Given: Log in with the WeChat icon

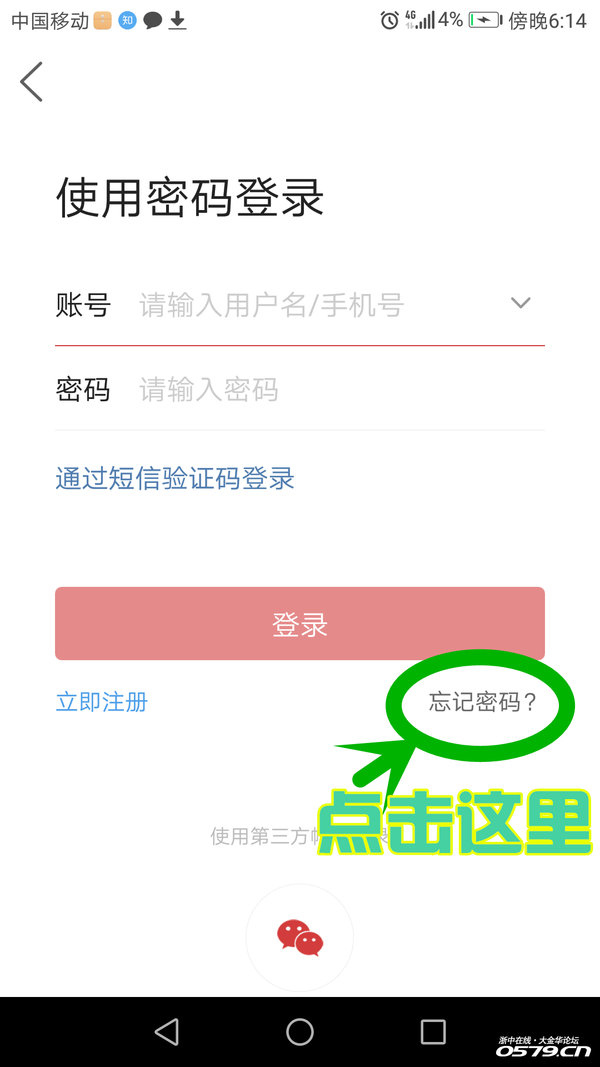Looking at the screenshot, I should (300, 938).
